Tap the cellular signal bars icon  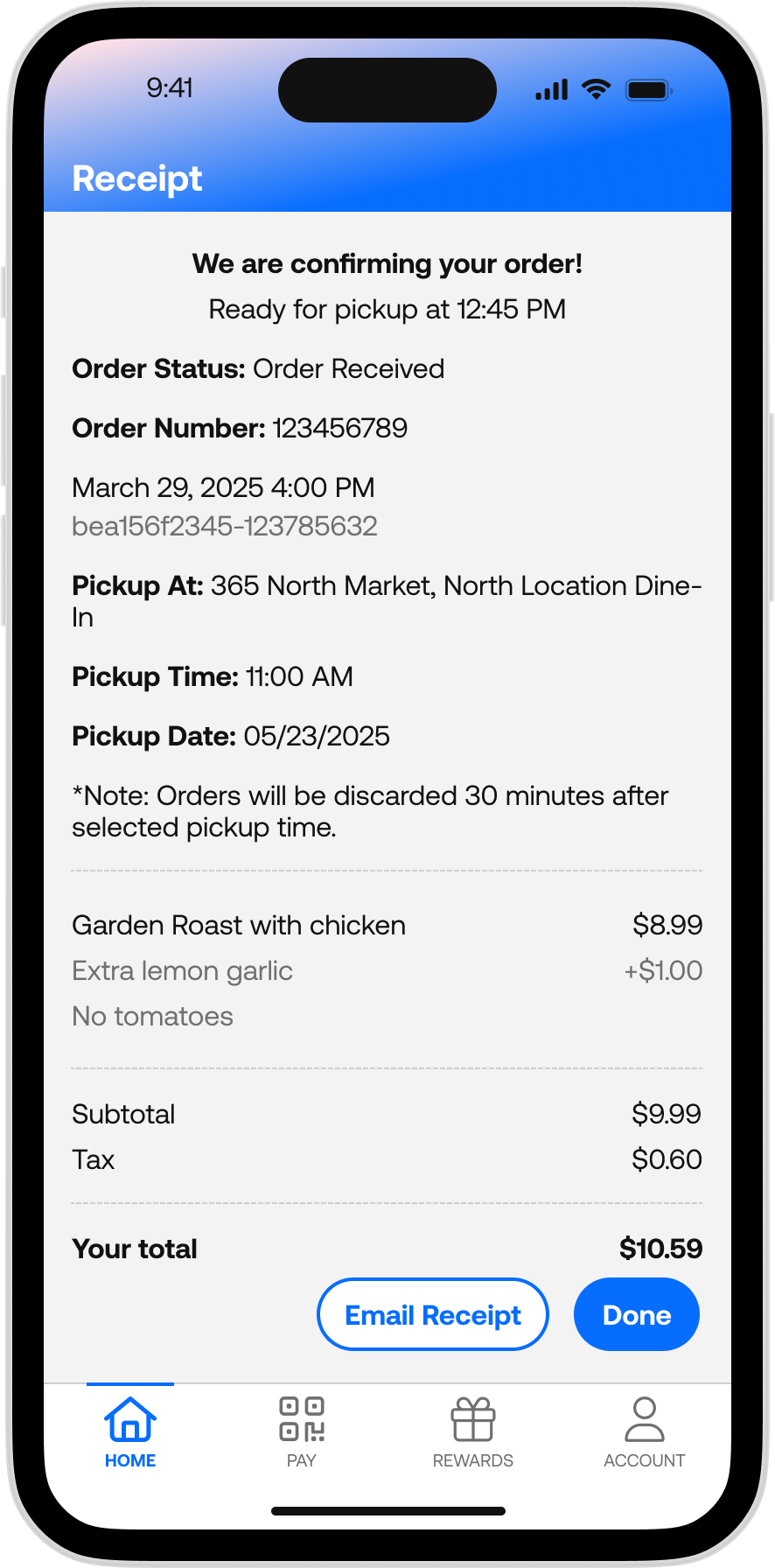(550, 88)
